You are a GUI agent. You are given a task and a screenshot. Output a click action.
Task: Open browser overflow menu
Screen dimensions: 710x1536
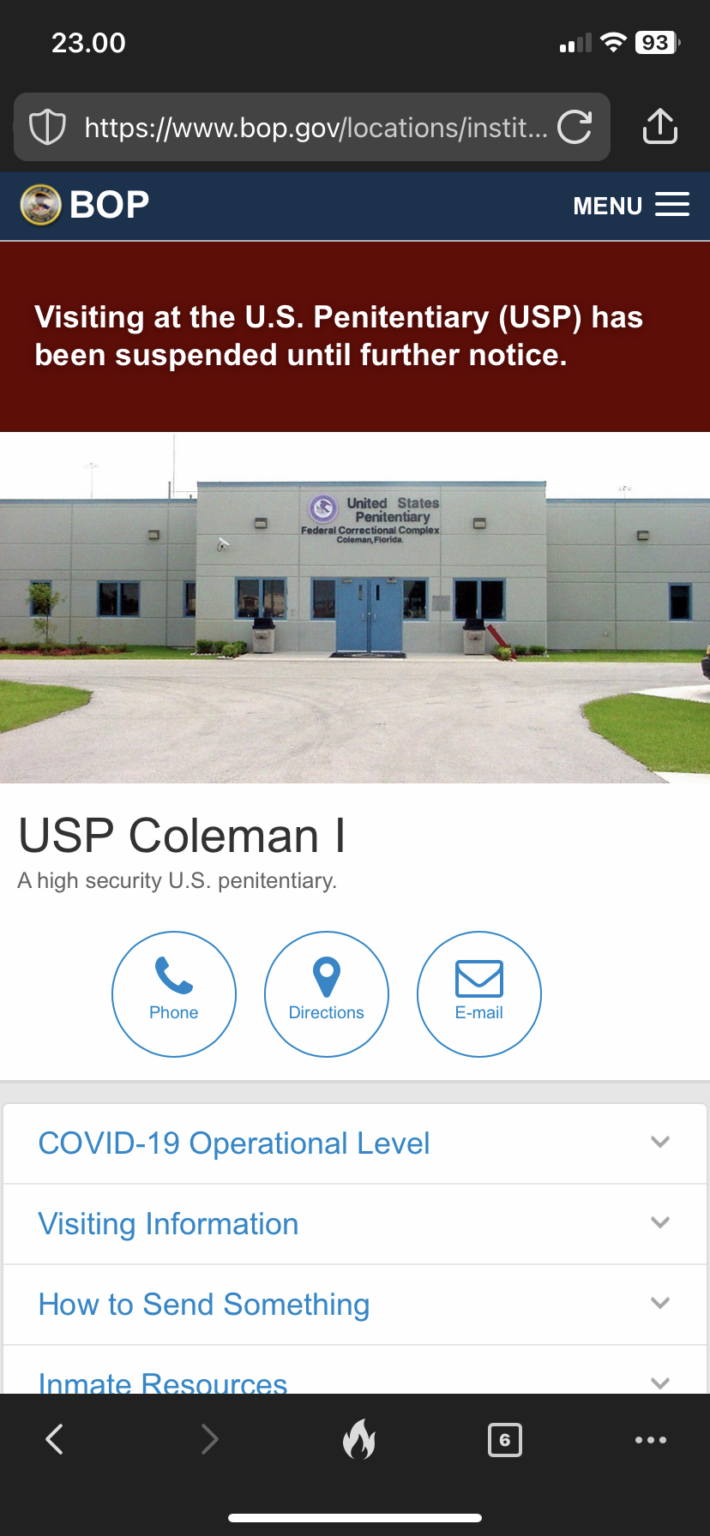tap(650, 1440)
